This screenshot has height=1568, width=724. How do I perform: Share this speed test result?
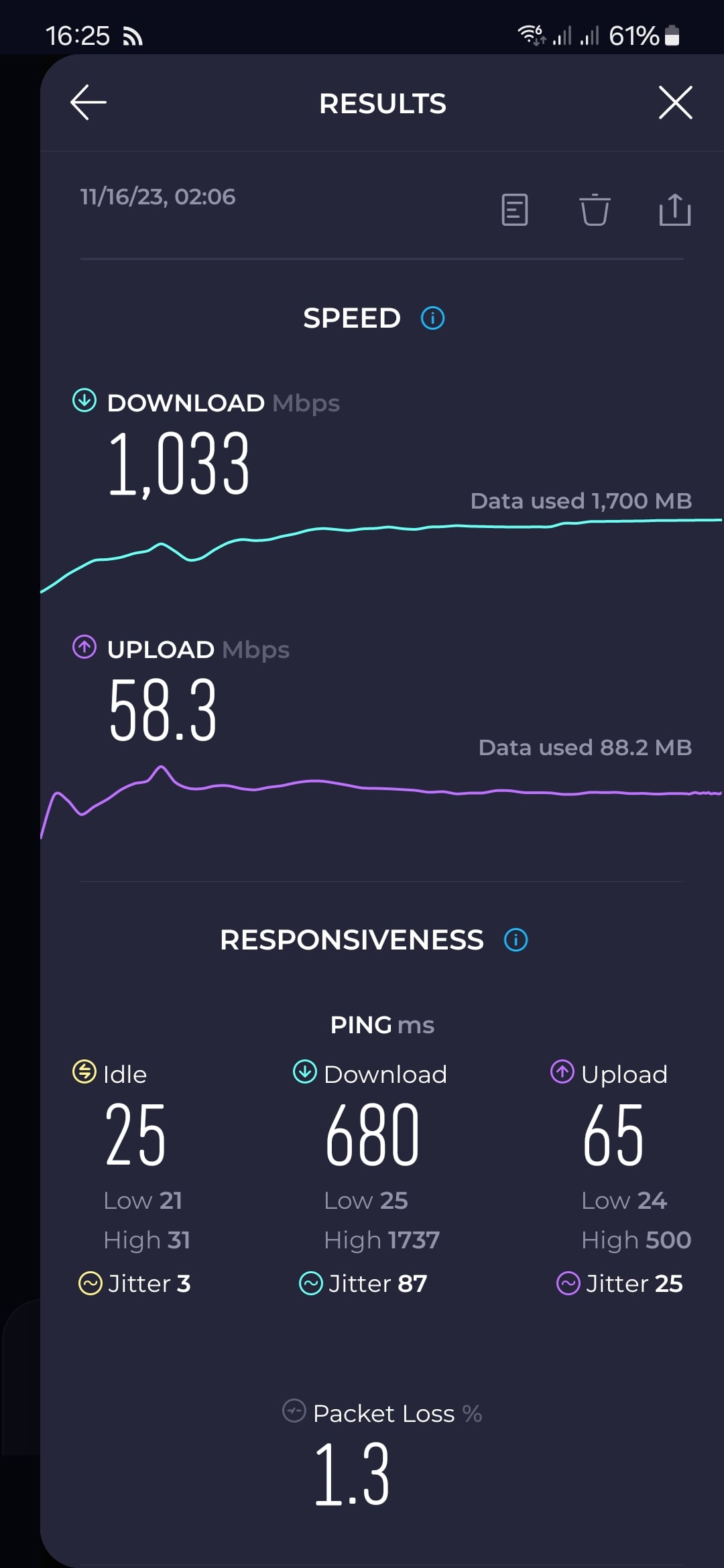(674, 210)
